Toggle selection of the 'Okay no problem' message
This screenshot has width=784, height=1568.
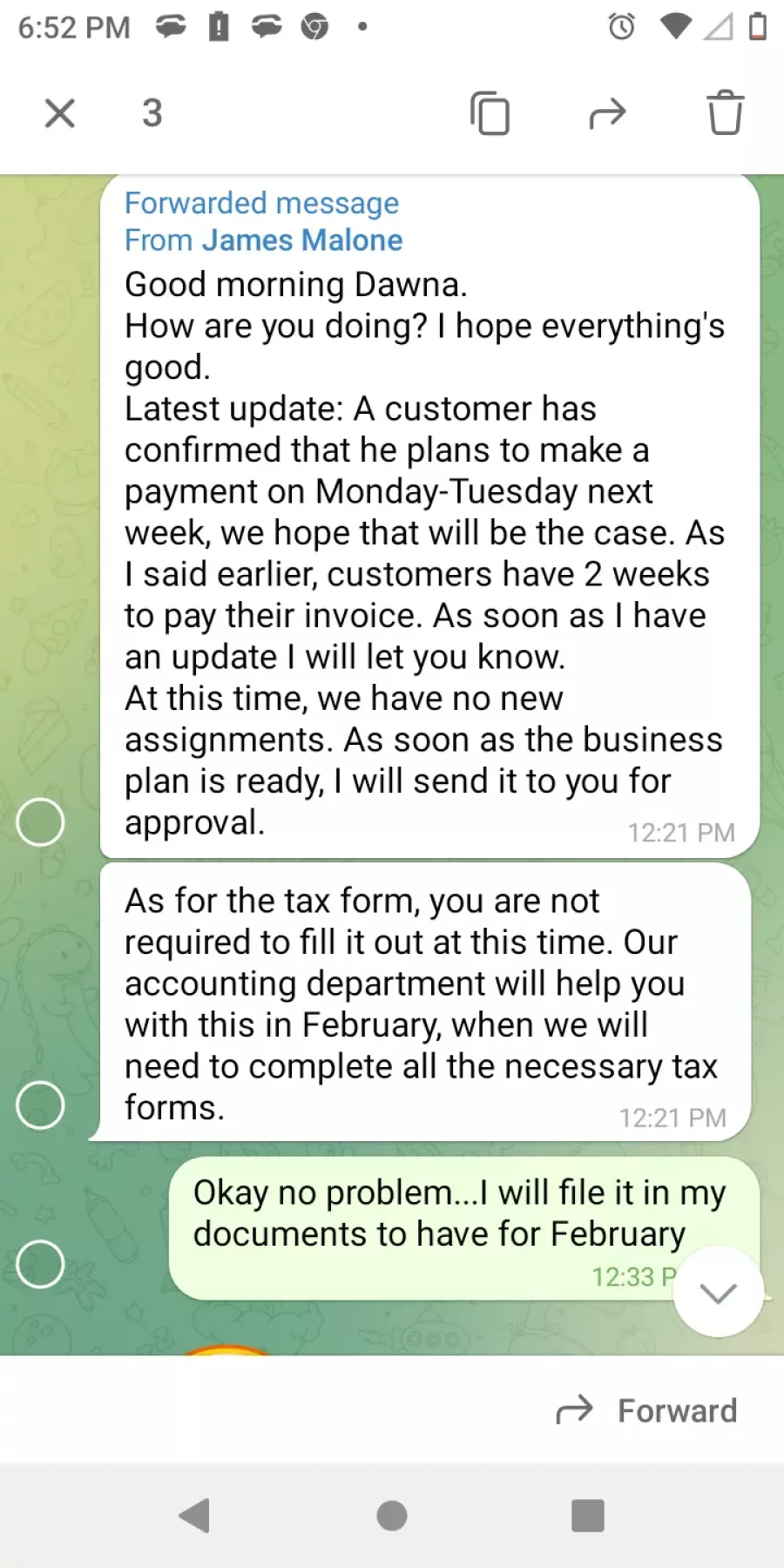click(40, 1264)
